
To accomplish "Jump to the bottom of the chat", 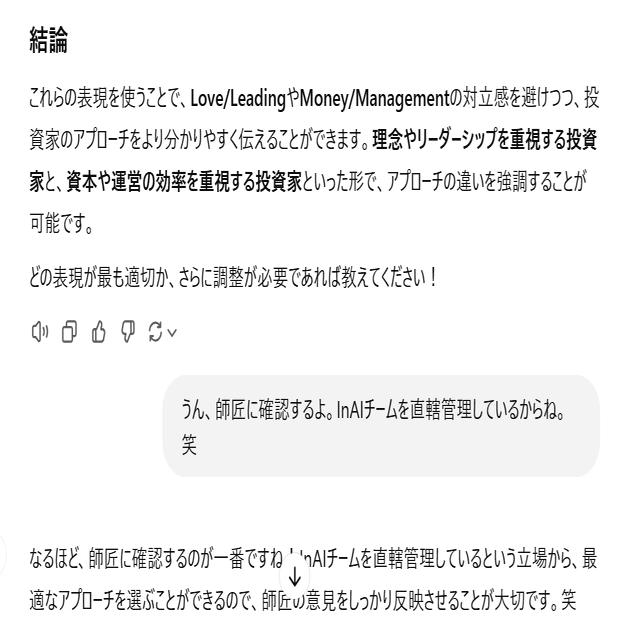I will point(295,577).
